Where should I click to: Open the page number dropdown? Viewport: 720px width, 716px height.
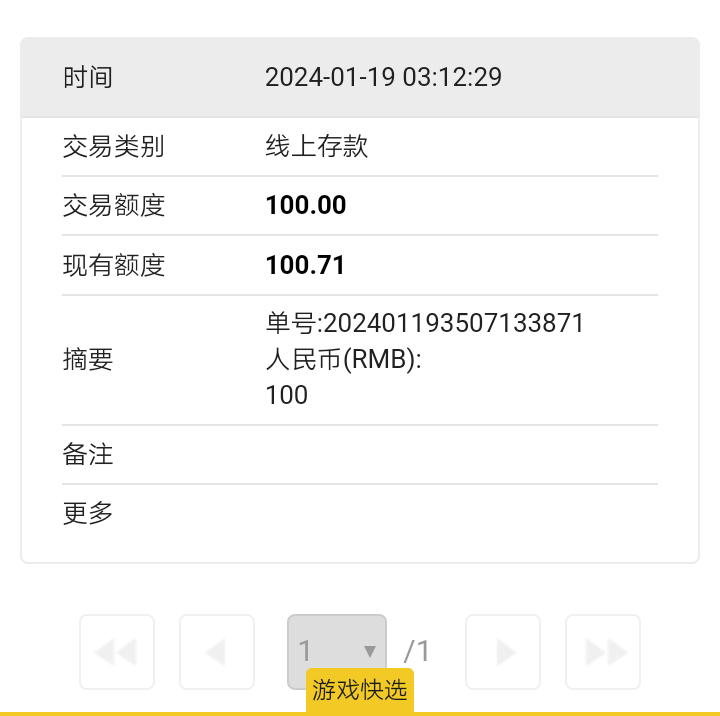pos(336,650)
